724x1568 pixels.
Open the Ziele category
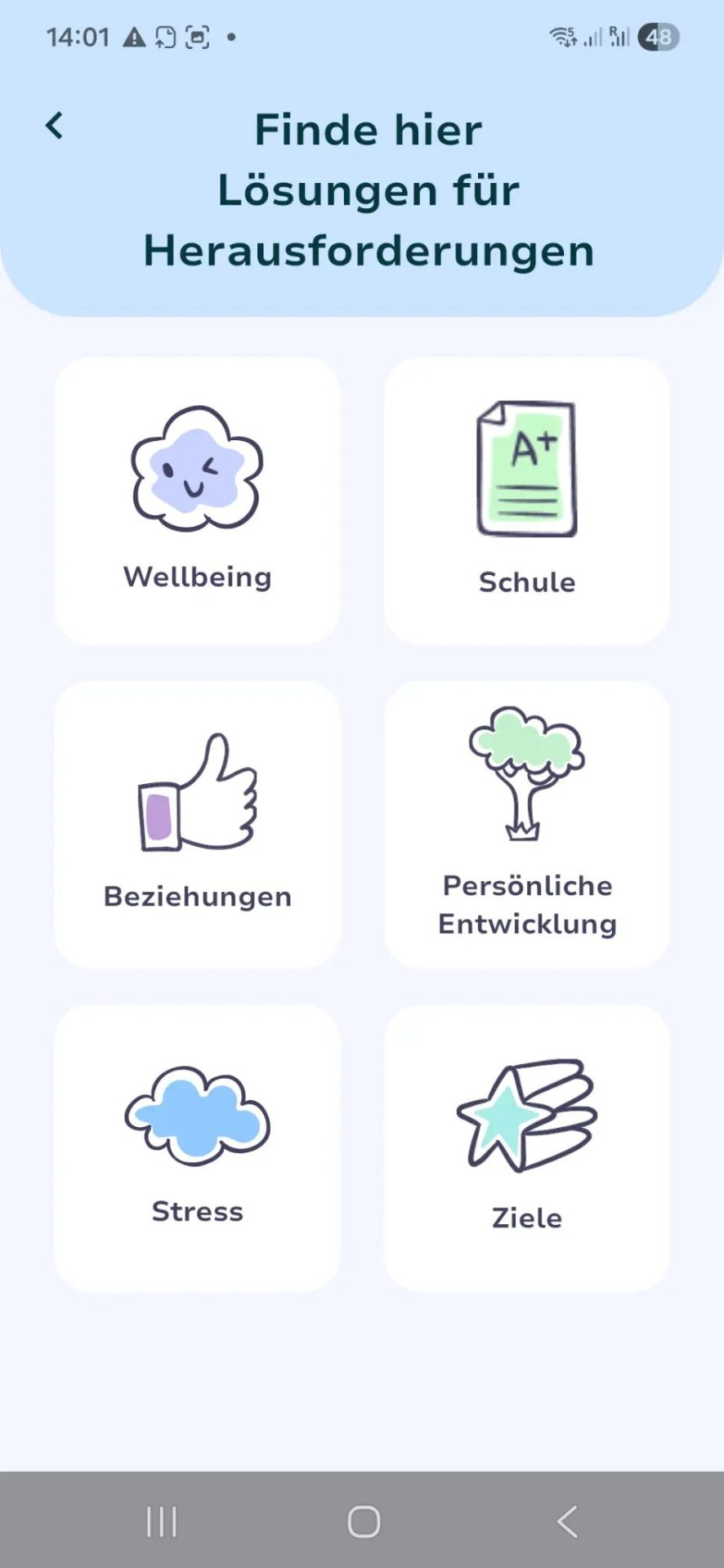(x=526, y=1147)
